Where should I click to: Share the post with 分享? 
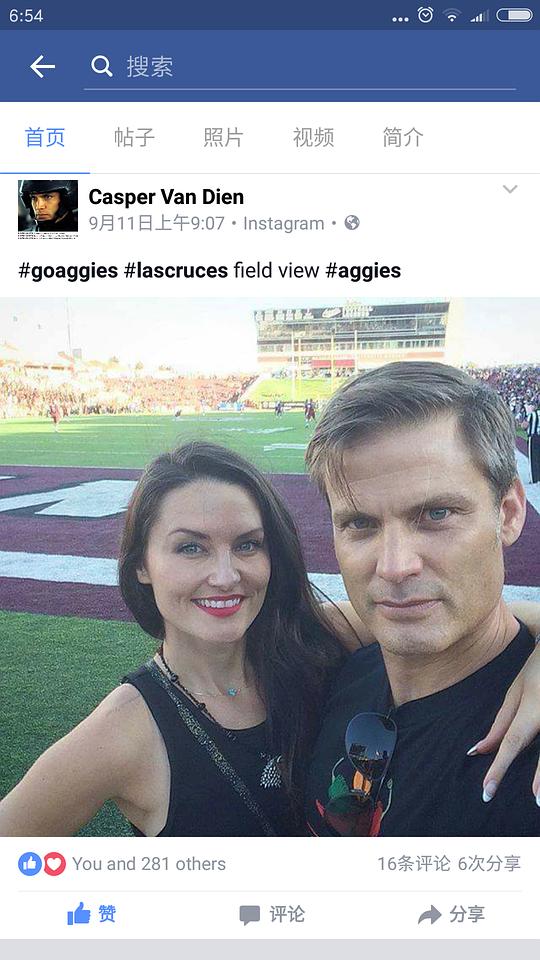point(451,915)
